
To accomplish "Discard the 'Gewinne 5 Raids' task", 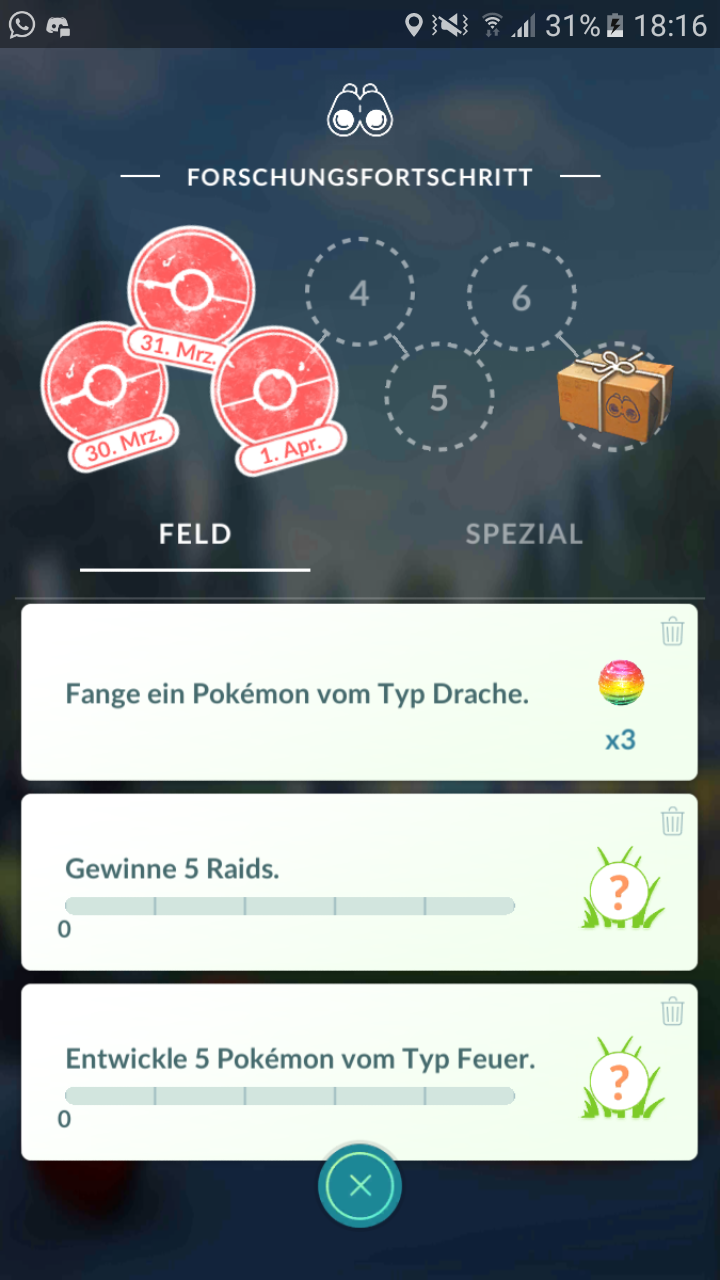I will [672, 822].
